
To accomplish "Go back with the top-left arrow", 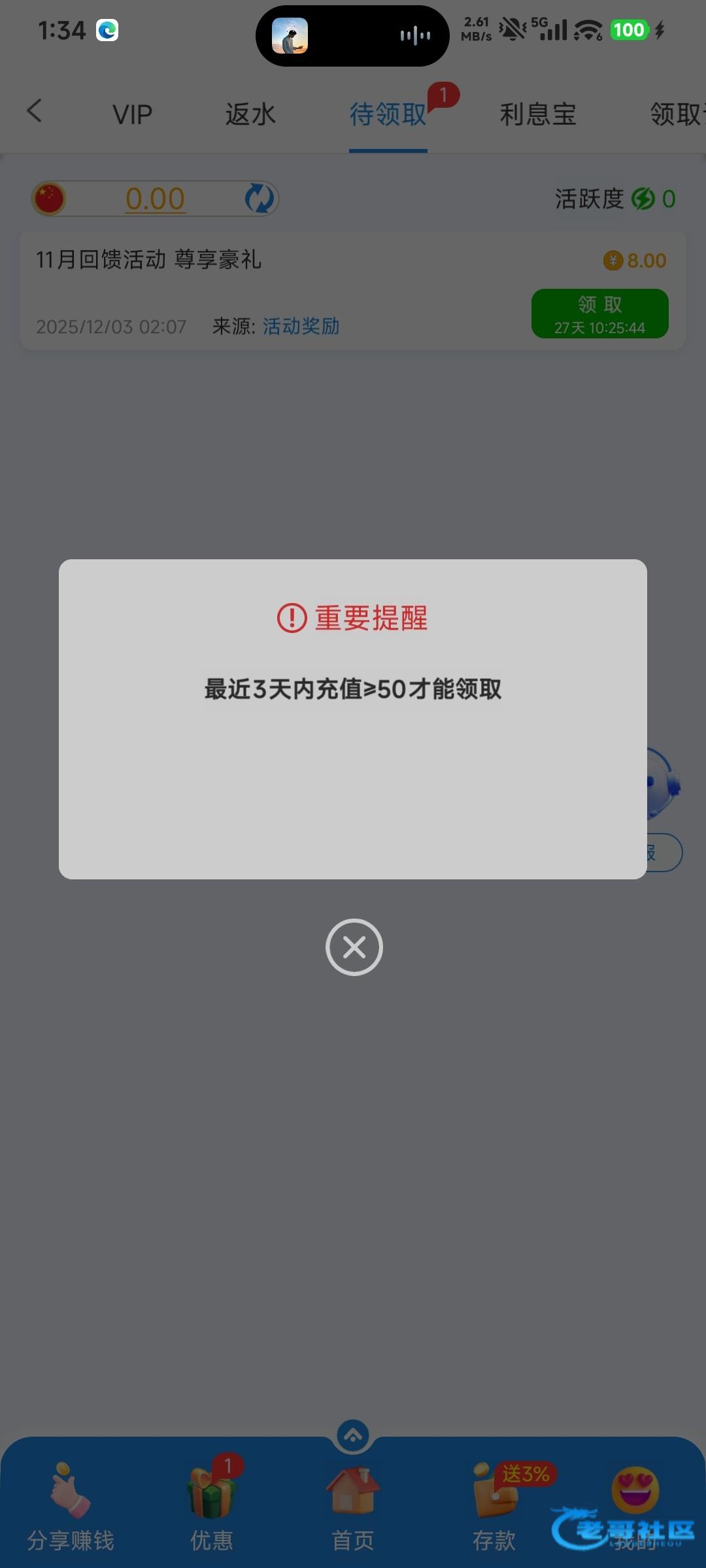I will [x=35, y=111].
